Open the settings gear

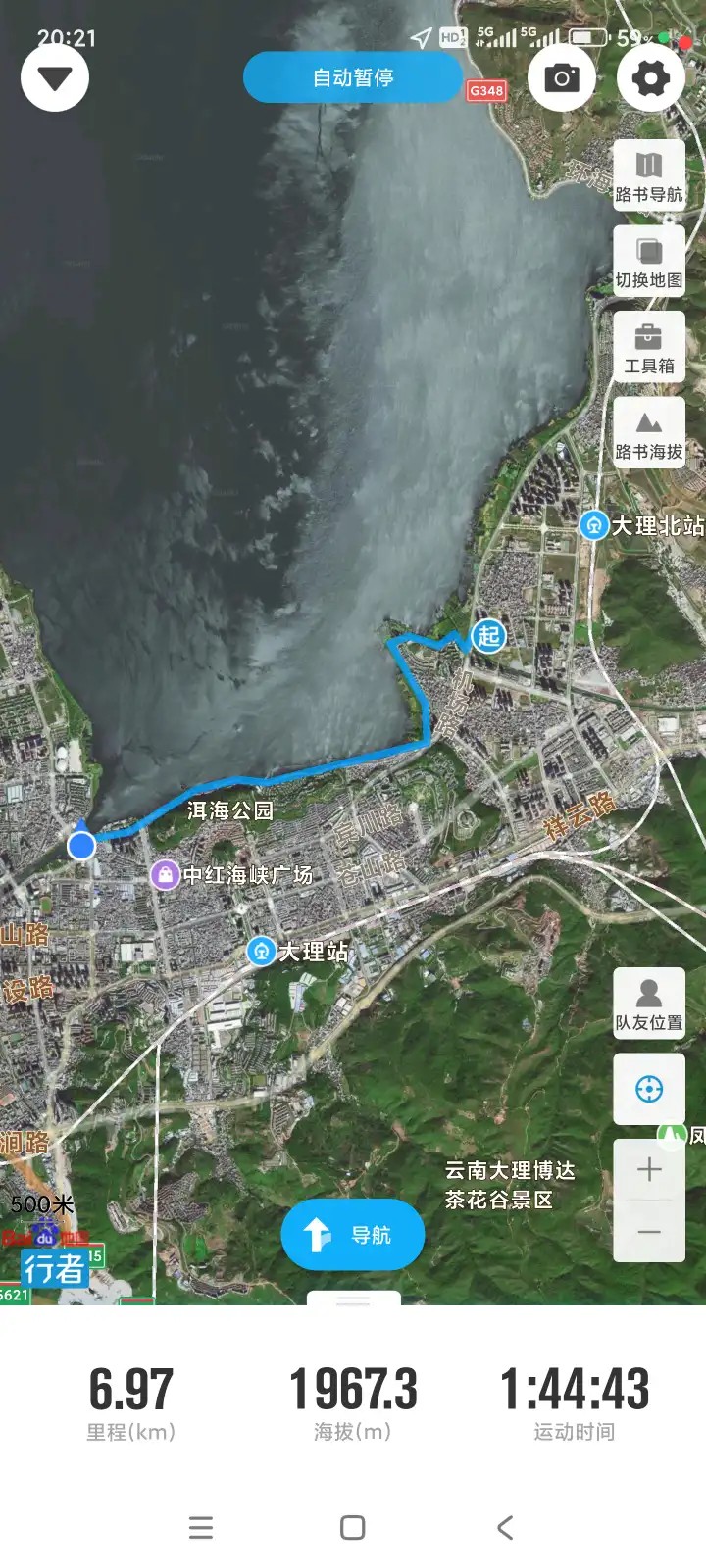click(651, 78)
